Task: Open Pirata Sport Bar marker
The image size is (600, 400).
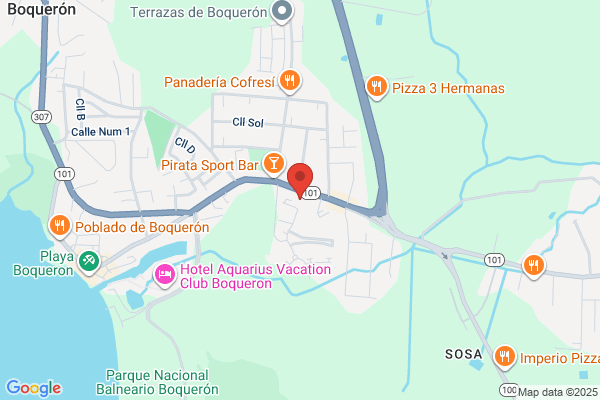Action: coord(273,162)
